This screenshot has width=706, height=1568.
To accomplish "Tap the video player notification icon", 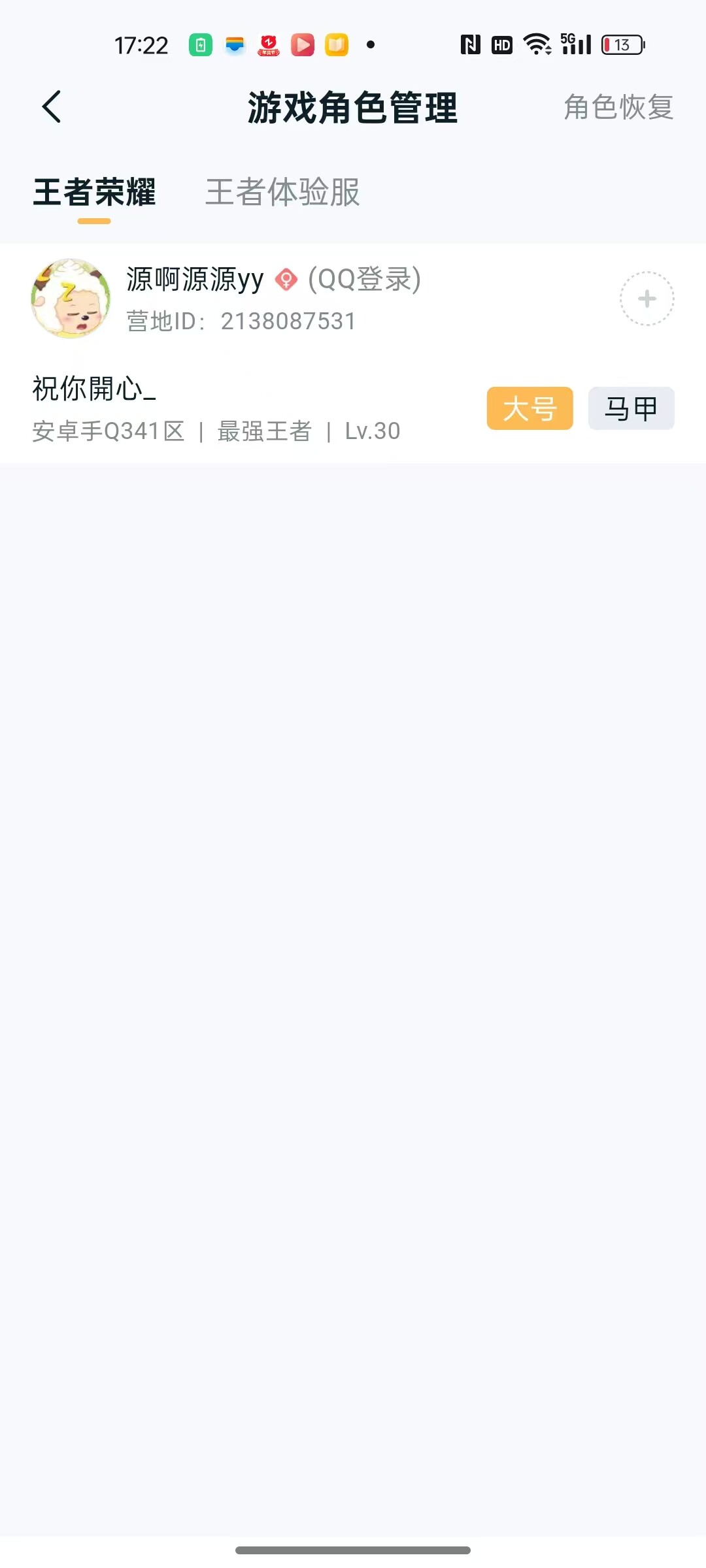I will [x=303, y=46].
